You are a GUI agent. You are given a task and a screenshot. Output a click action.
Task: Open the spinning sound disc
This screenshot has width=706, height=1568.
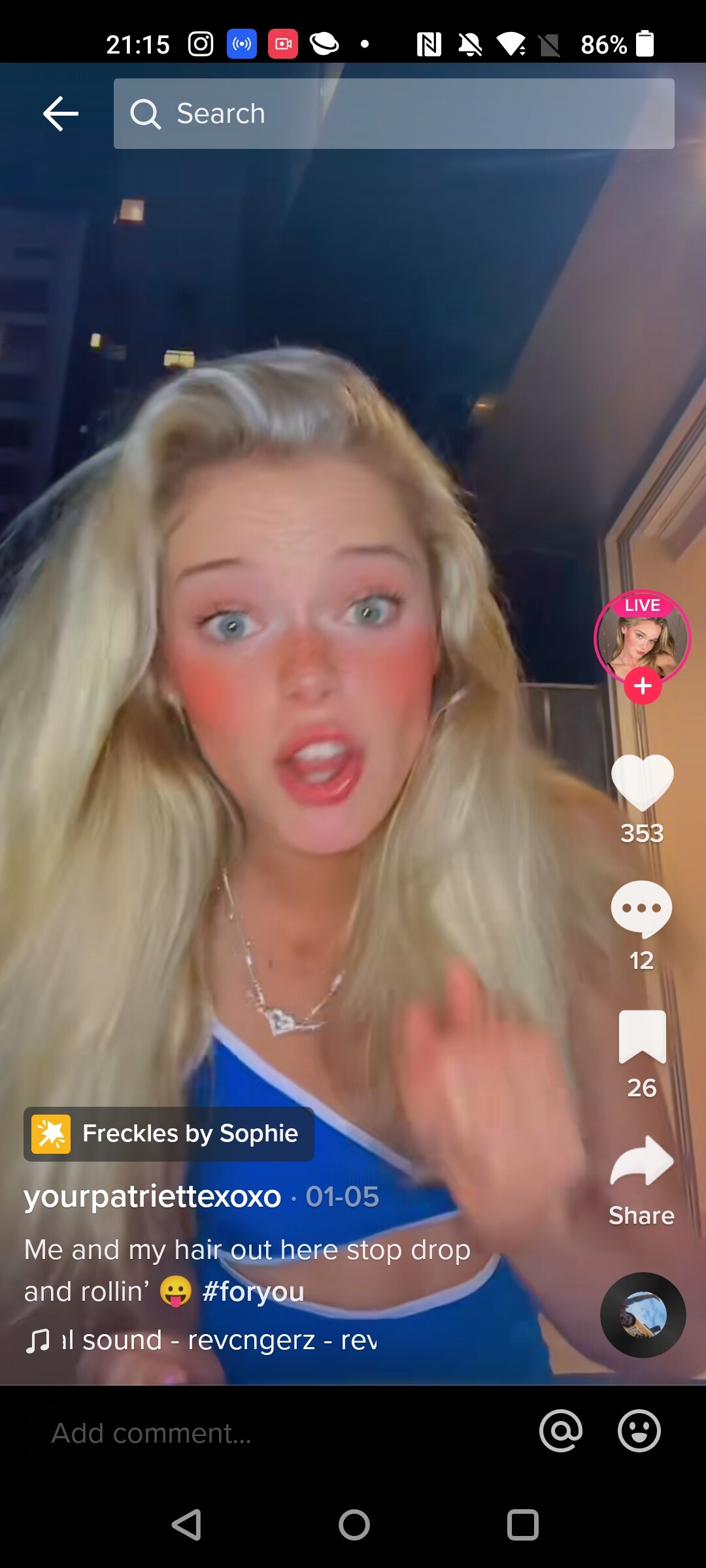pos(643,1315)
